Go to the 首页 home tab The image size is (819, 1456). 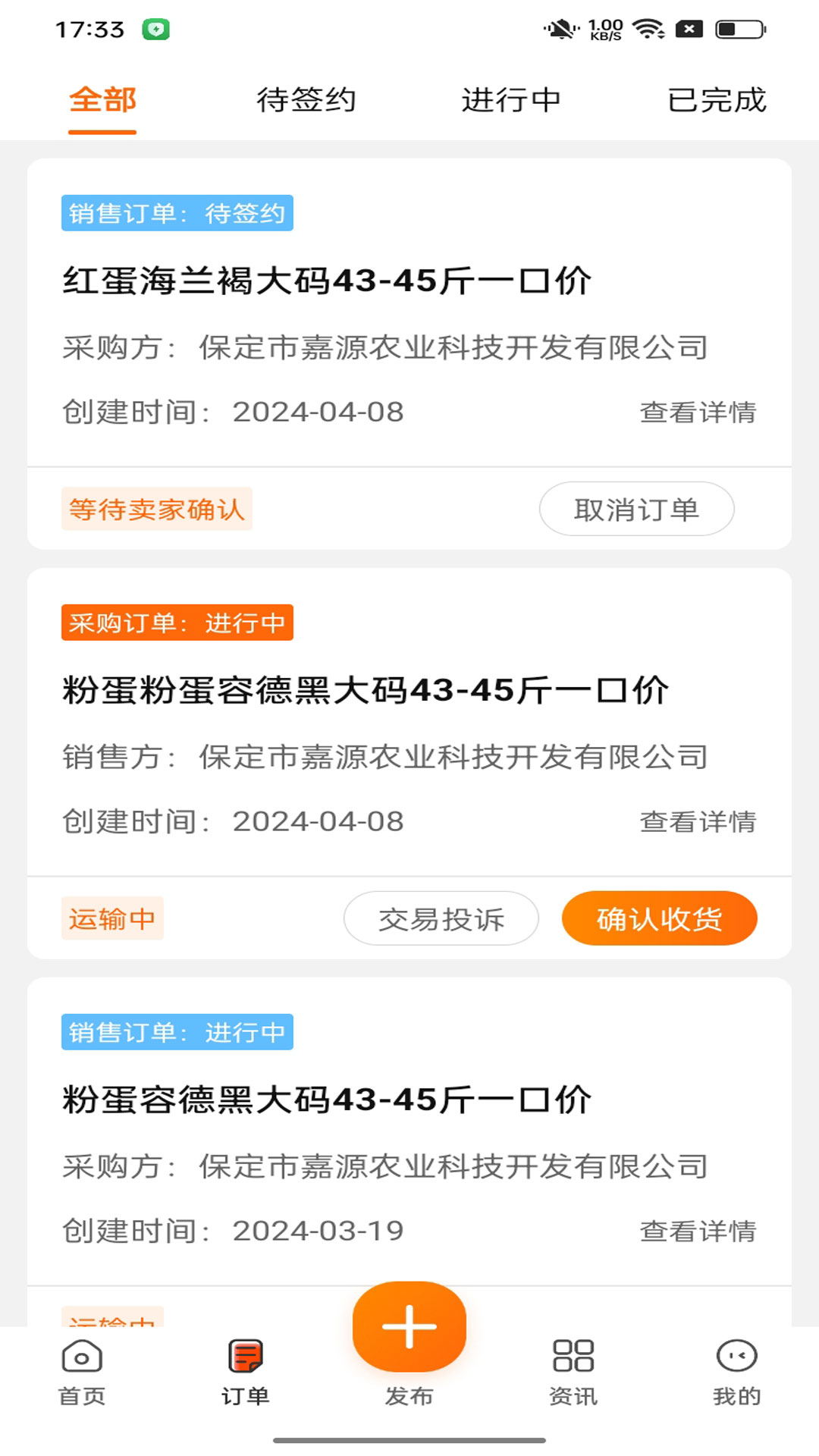[x=82, y=1373]
